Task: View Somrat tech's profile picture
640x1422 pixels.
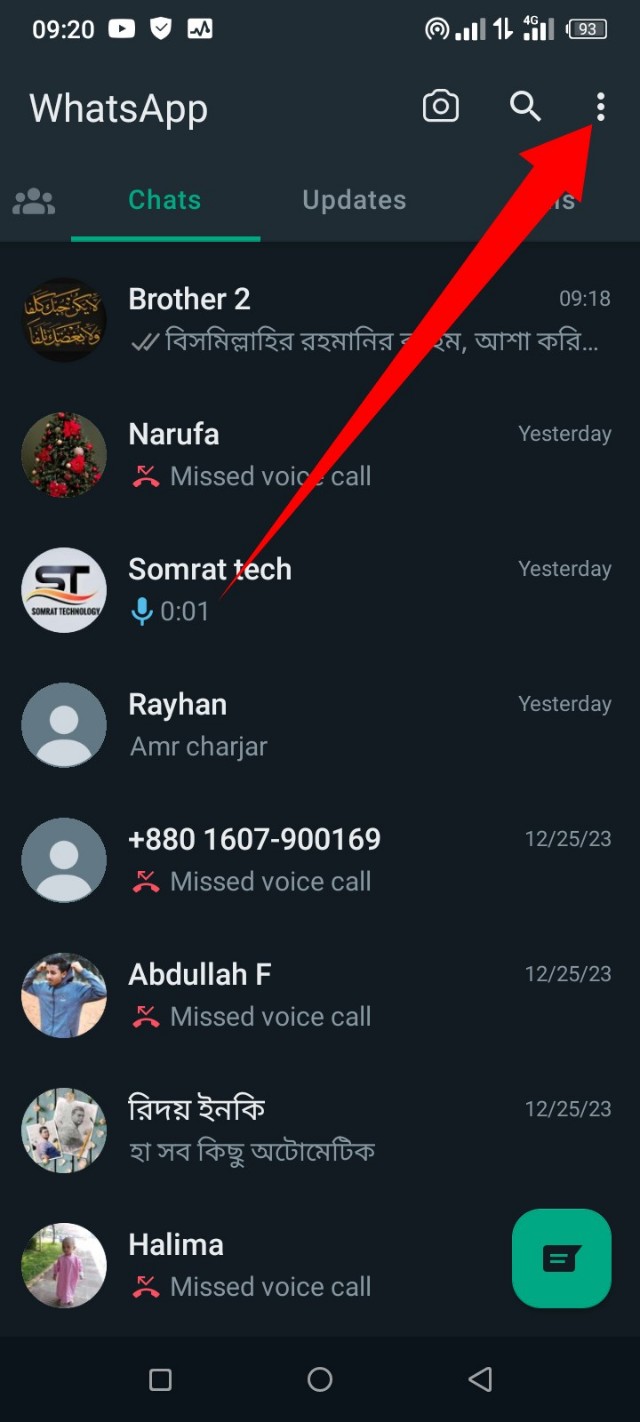Action: pos(64,590)
